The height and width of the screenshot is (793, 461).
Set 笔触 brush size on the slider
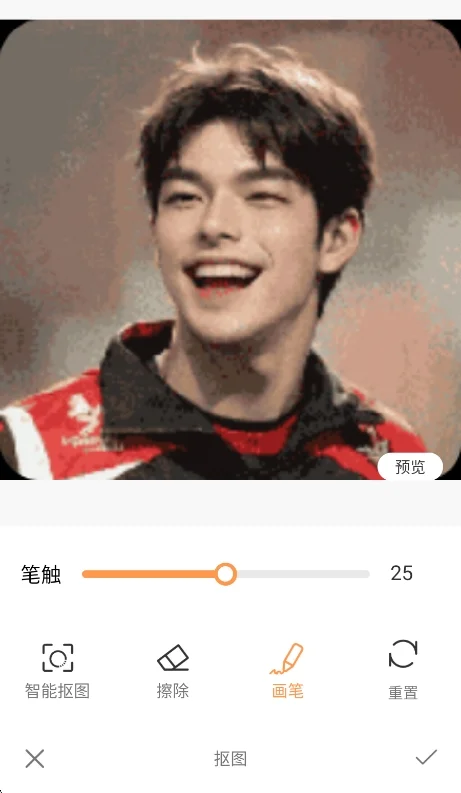click(225, 574)
